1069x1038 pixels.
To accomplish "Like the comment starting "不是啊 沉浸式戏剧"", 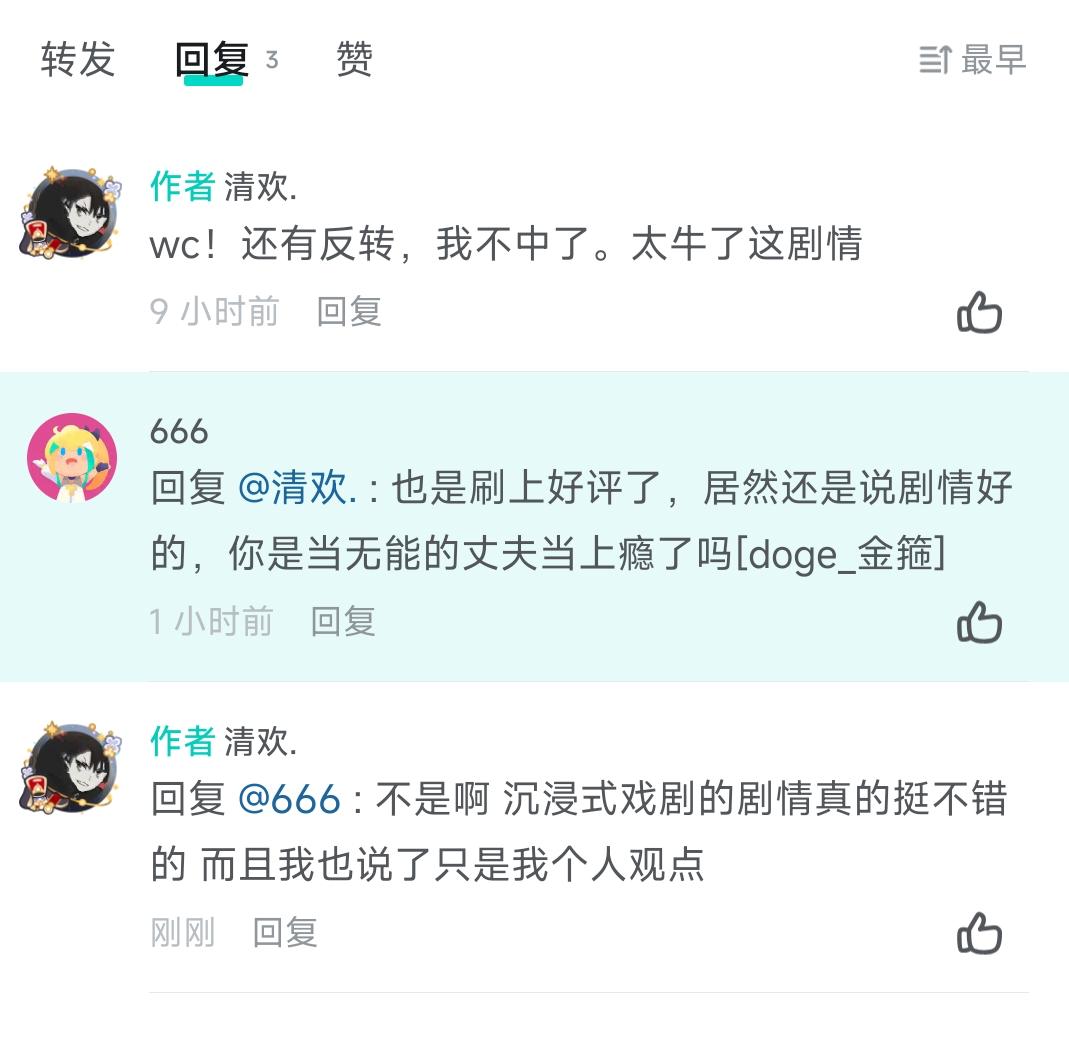I will click(979, 933).
